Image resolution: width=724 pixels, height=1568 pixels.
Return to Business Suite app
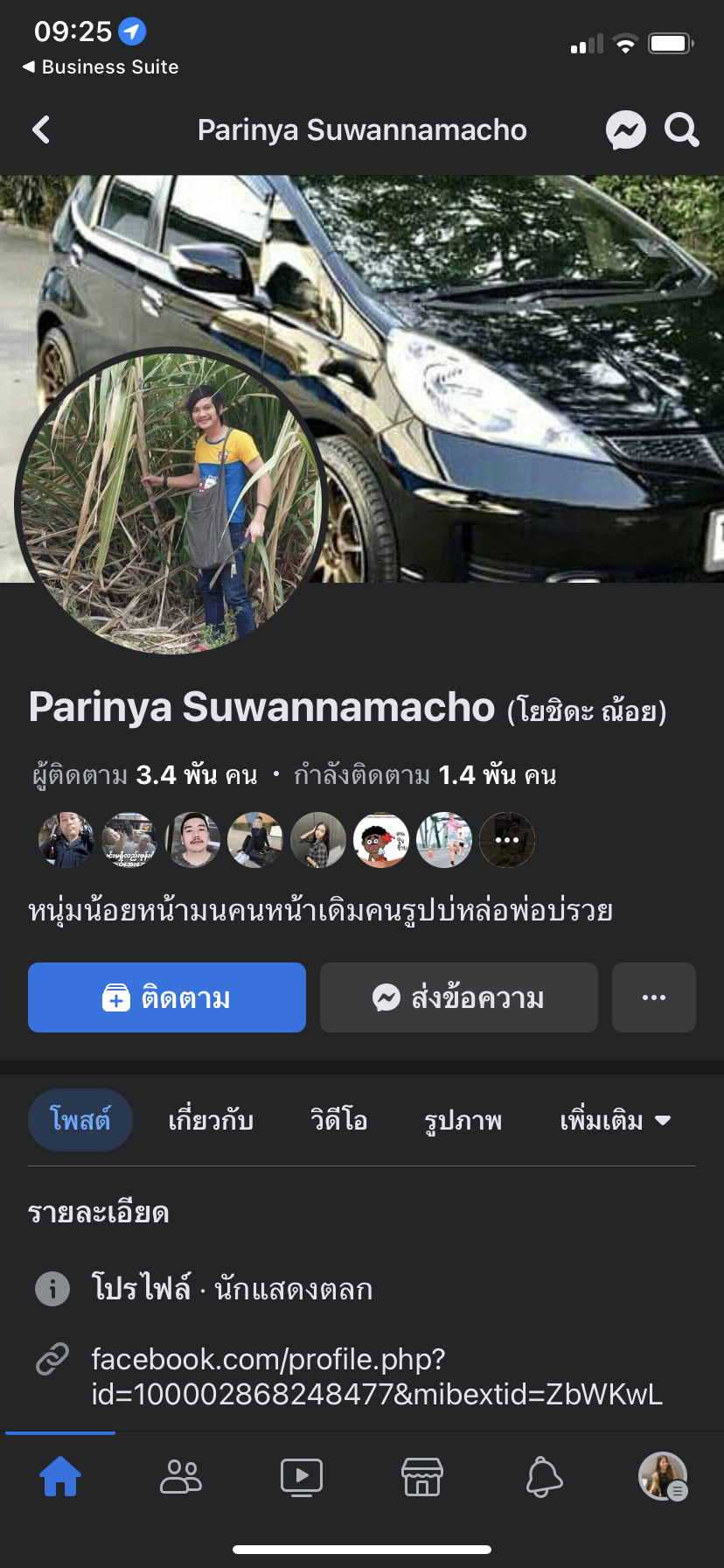(x=101, y=67)
